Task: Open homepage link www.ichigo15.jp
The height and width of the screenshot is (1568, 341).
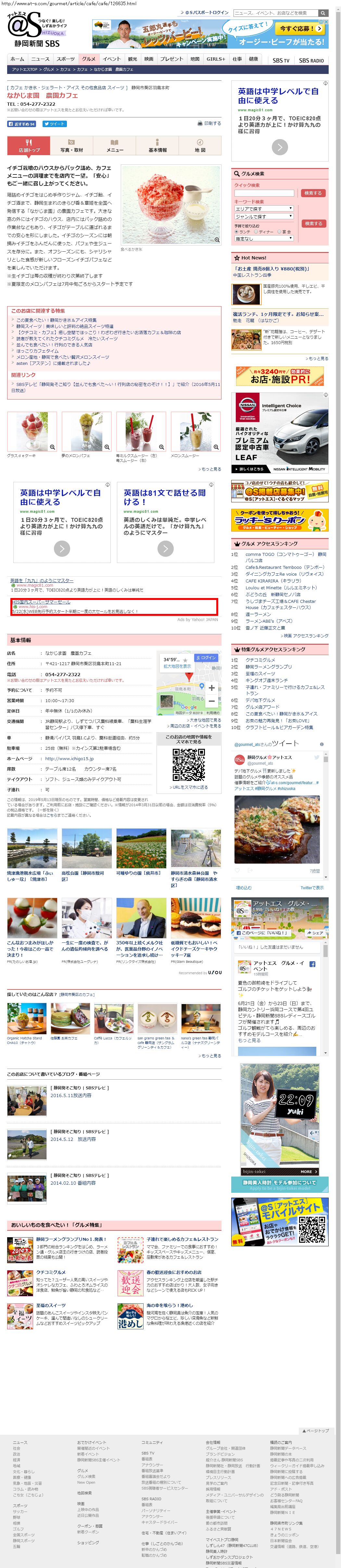Action: coord(69,759)
